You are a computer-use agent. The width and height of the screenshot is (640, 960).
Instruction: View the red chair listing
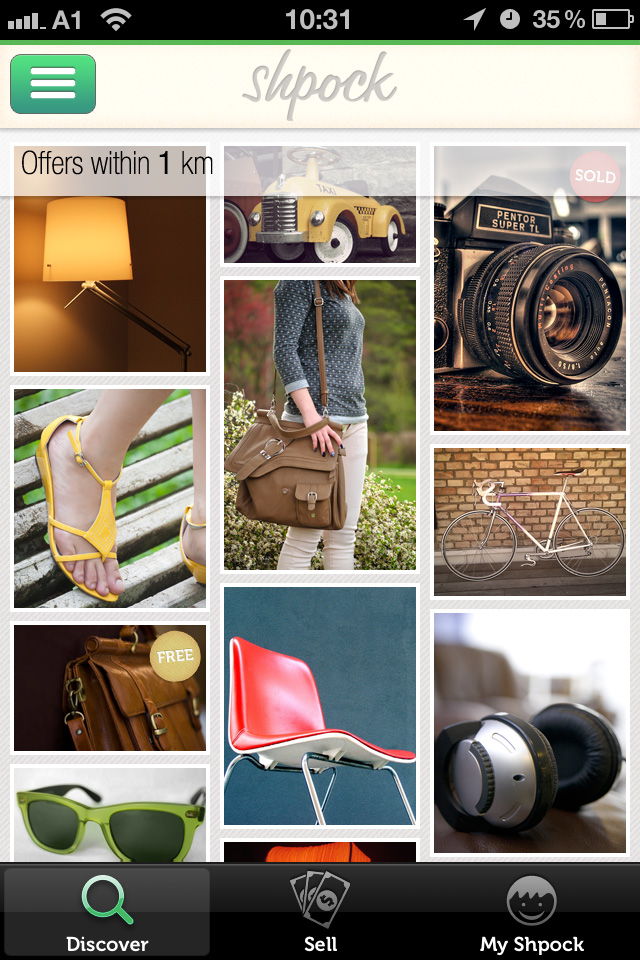319,705
